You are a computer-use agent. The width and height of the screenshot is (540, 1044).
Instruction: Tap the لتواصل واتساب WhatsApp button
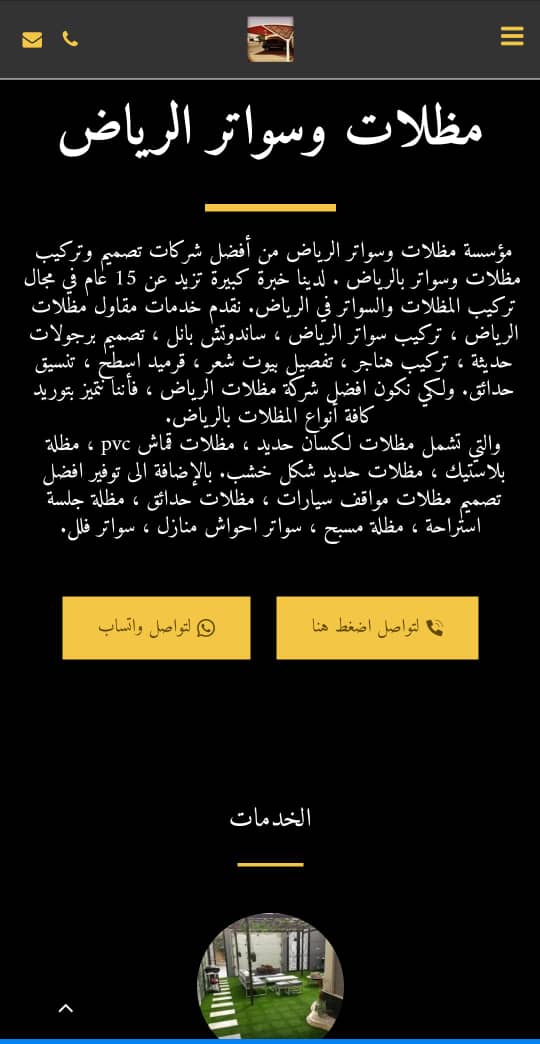[x=156, y=628]
